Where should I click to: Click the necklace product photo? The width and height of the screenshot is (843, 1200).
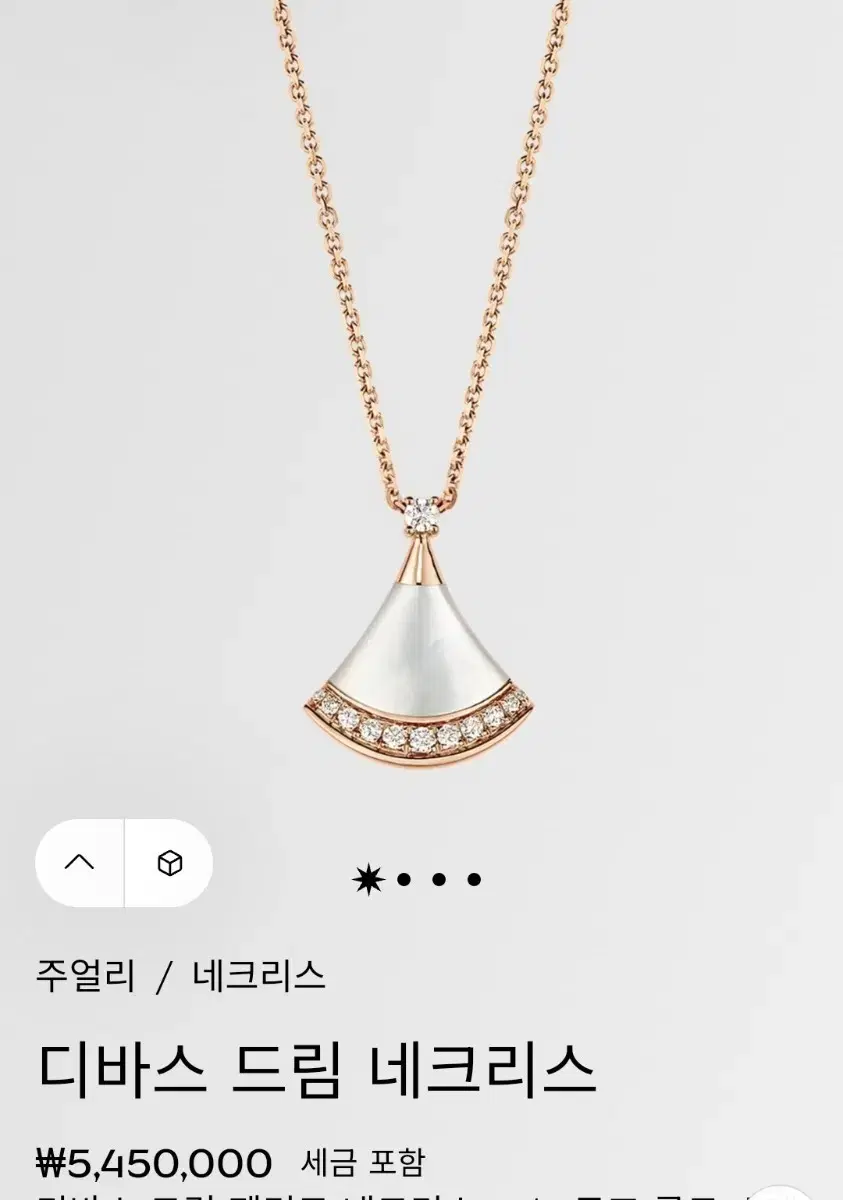(421, 400)
